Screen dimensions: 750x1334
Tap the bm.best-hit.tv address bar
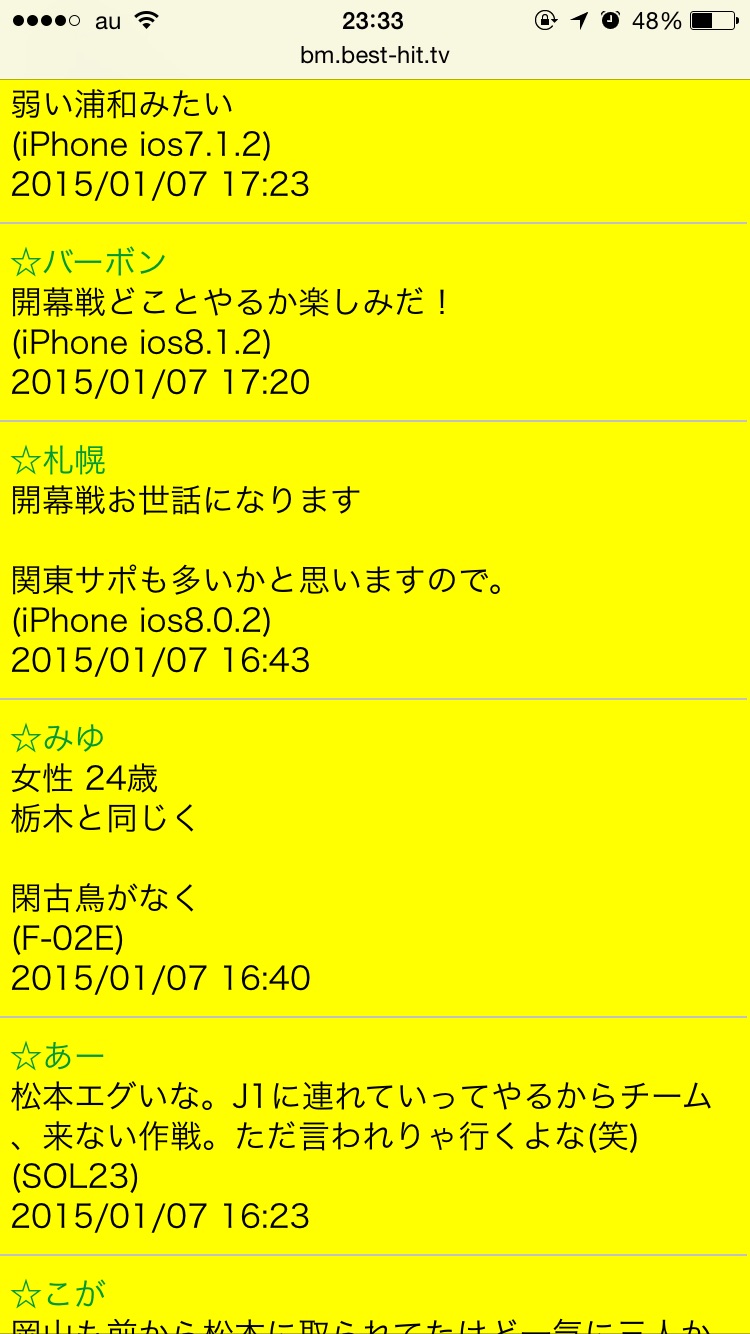[375, 56]
